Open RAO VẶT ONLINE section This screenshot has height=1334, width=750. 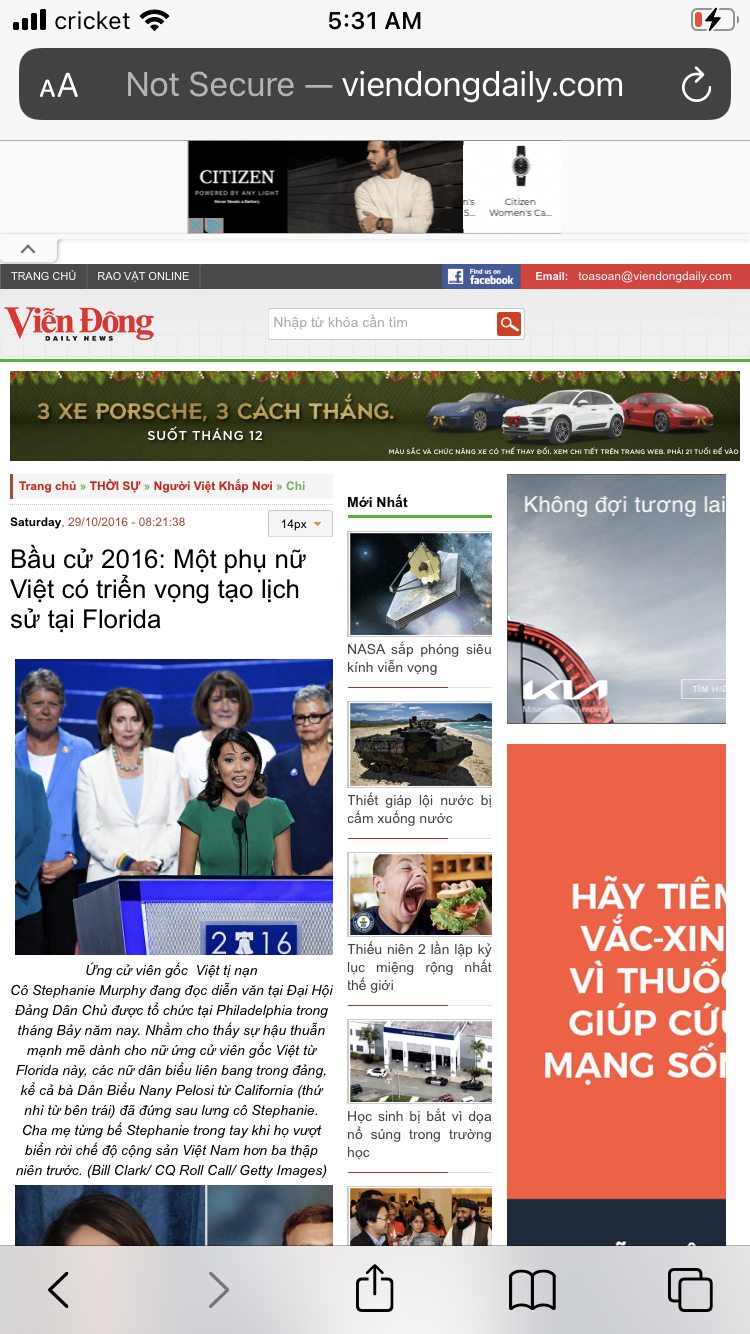point(143,276)
